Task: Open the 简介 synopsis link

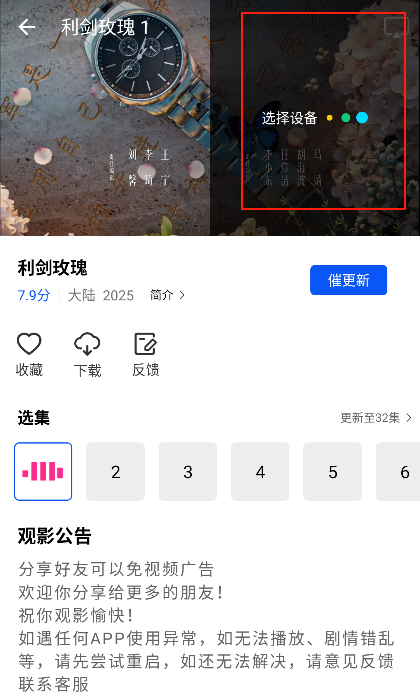Action: click(167, 295)
